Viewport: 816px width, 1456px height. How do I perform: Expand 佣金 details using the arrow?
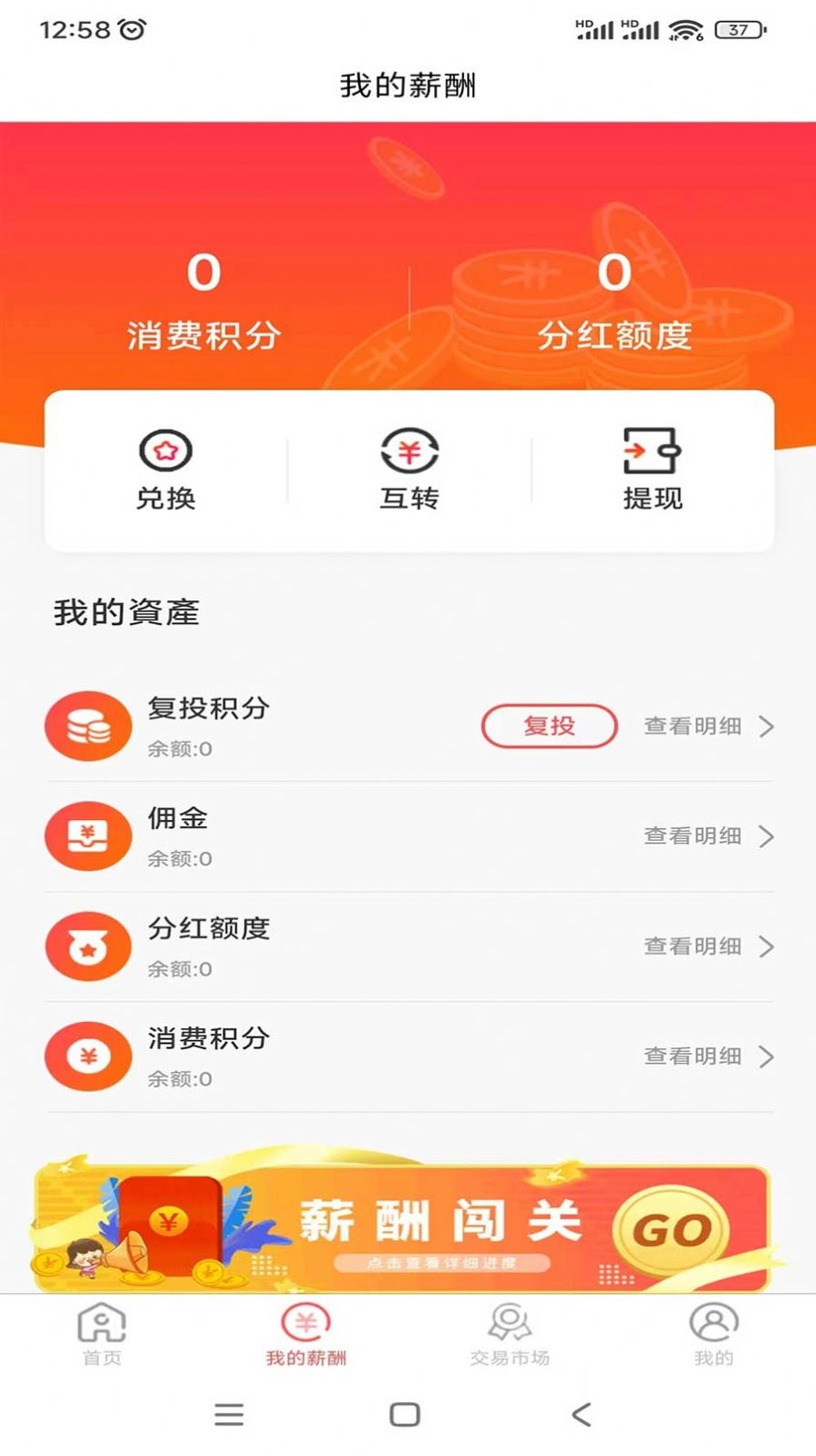coord(768,835)
